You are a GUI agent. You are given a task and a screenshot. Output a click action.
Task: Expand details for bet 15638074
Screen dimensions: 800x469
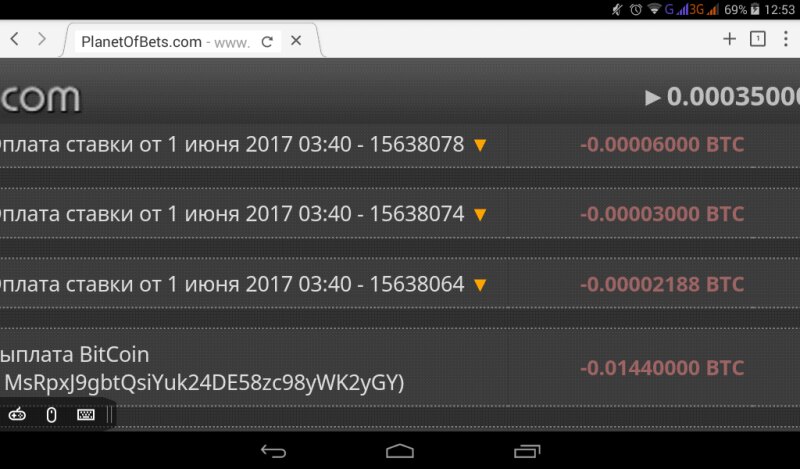click(480, 215)
